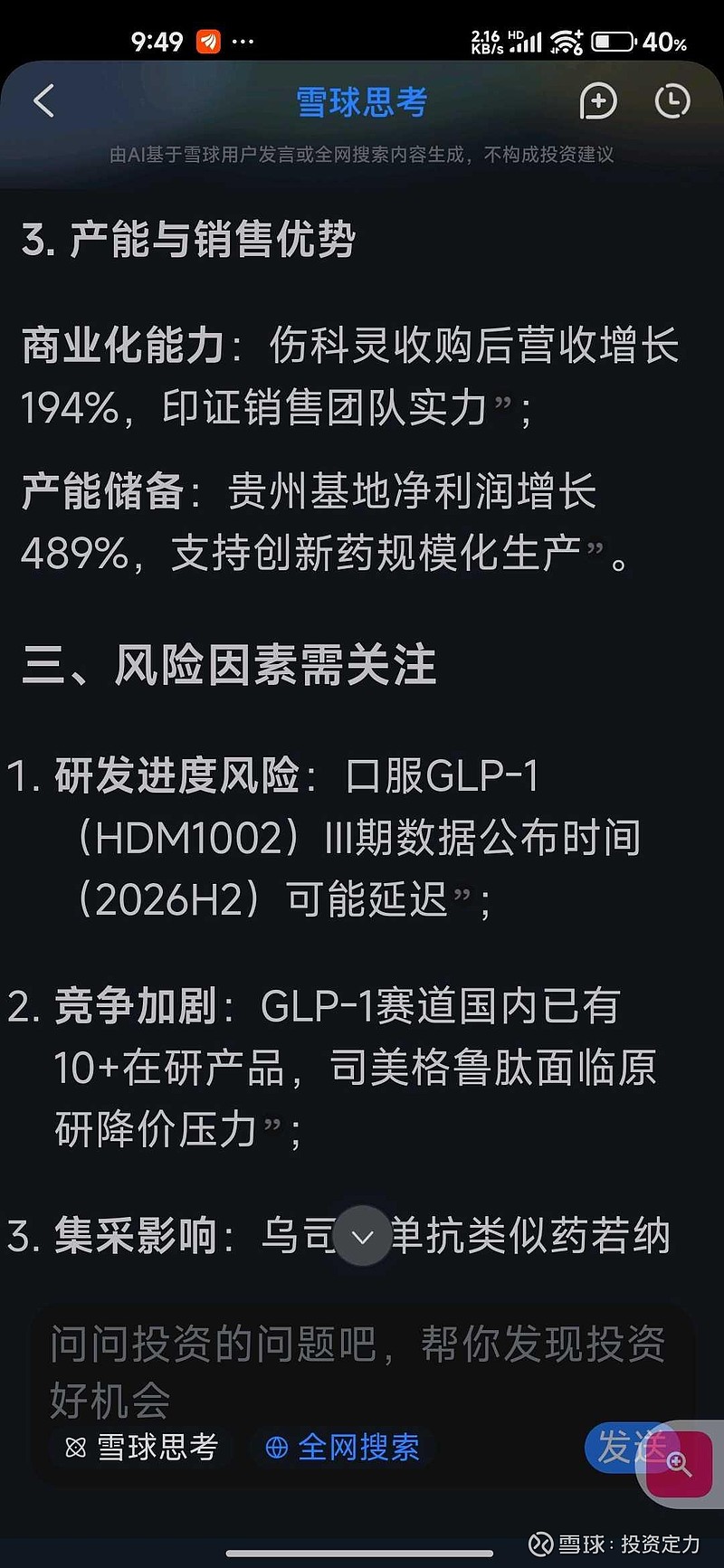Navigate back using the back arrow

coord(43,101)
